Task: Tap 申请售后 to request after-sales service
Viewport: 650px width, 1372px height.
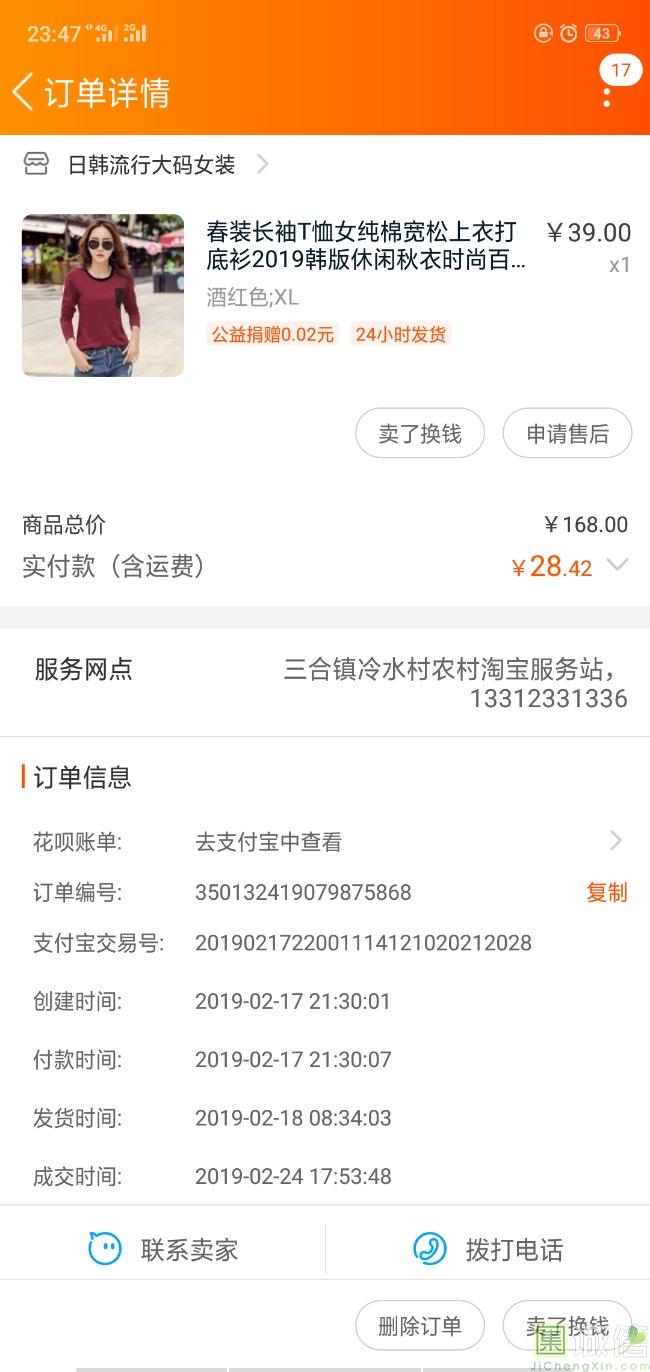Action: click(x=567, y=434)
